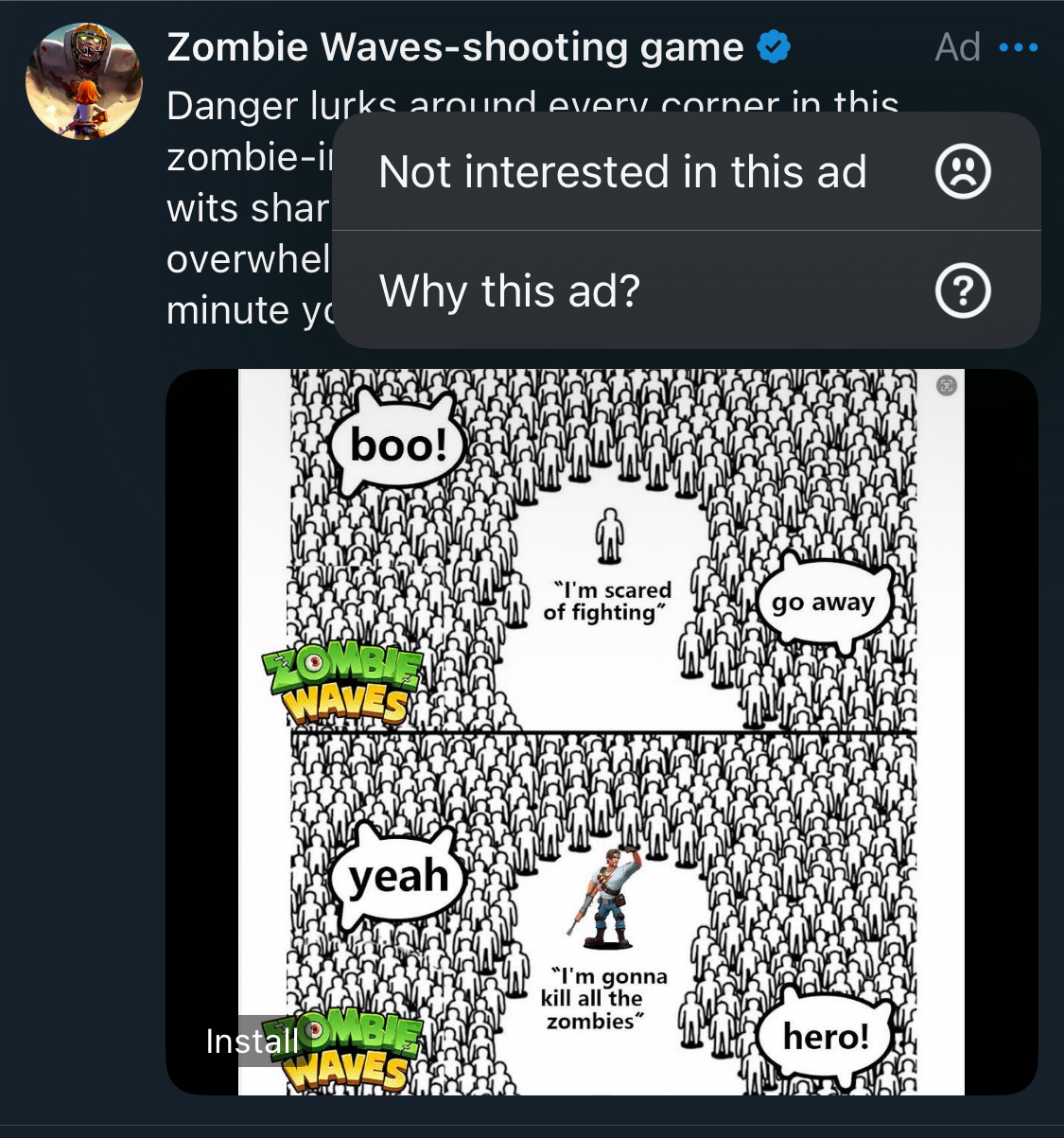Open Zombie Waves profile avatar

coord(84,81)
